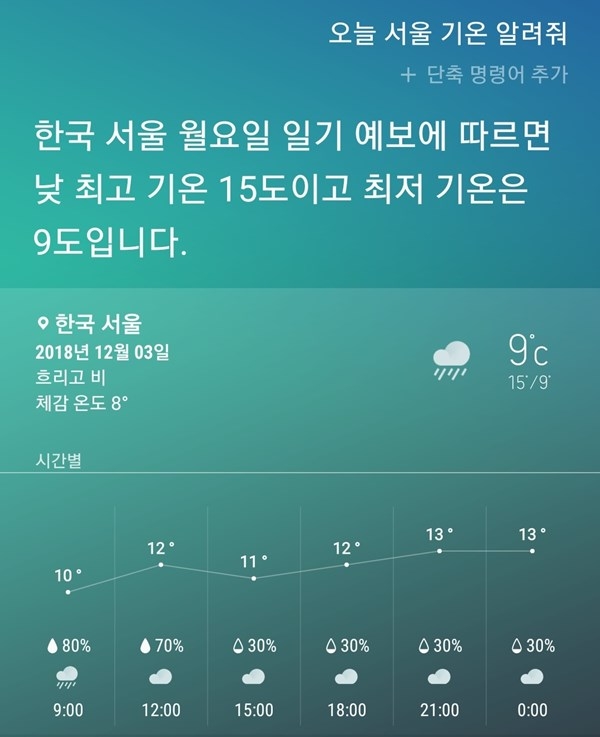The width and height of the screenshot is (600, 737).
Task: Tap '단축 명령어 추가' to add shortcut command
Action: (x=484, y=75)
